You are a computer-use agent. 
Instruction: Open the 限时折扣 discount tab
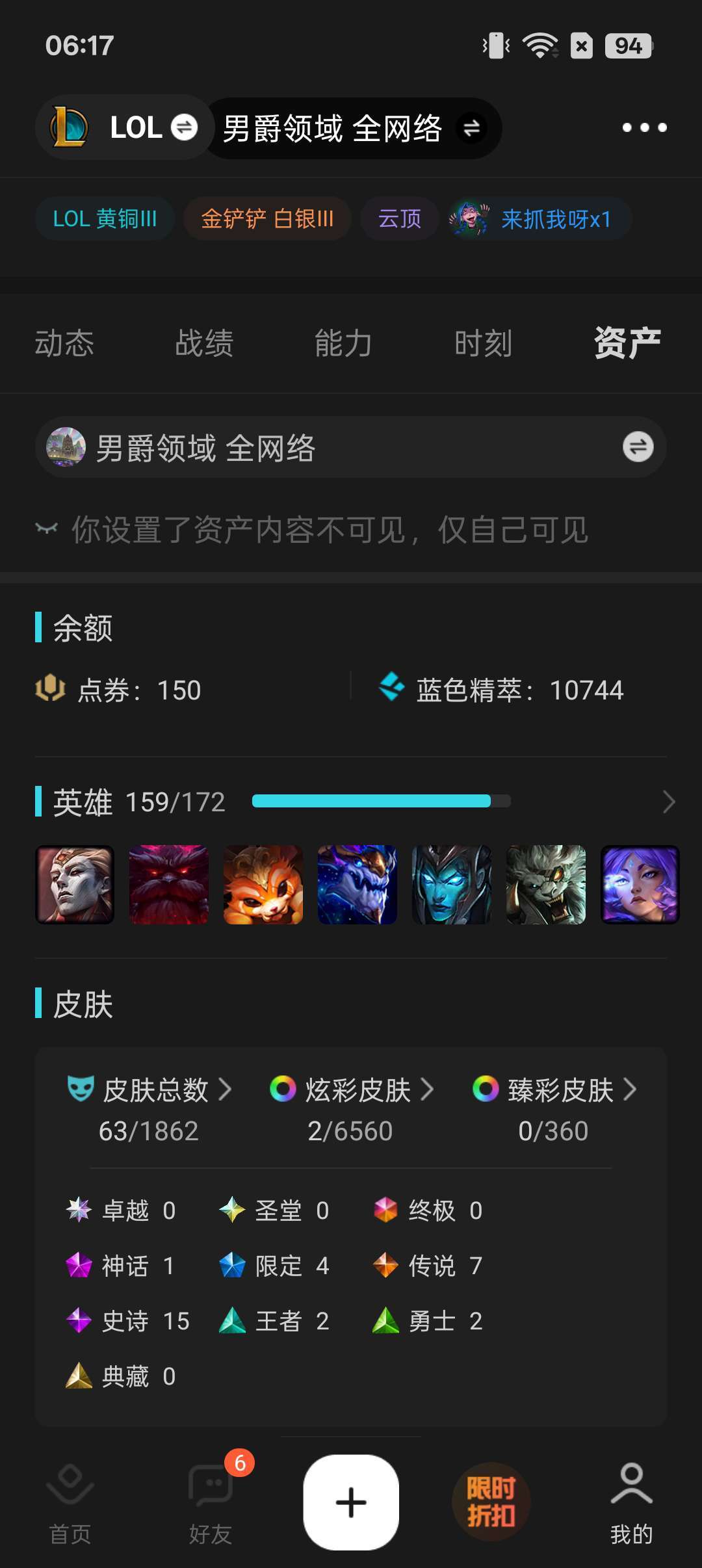click(x=491, y=1502)
